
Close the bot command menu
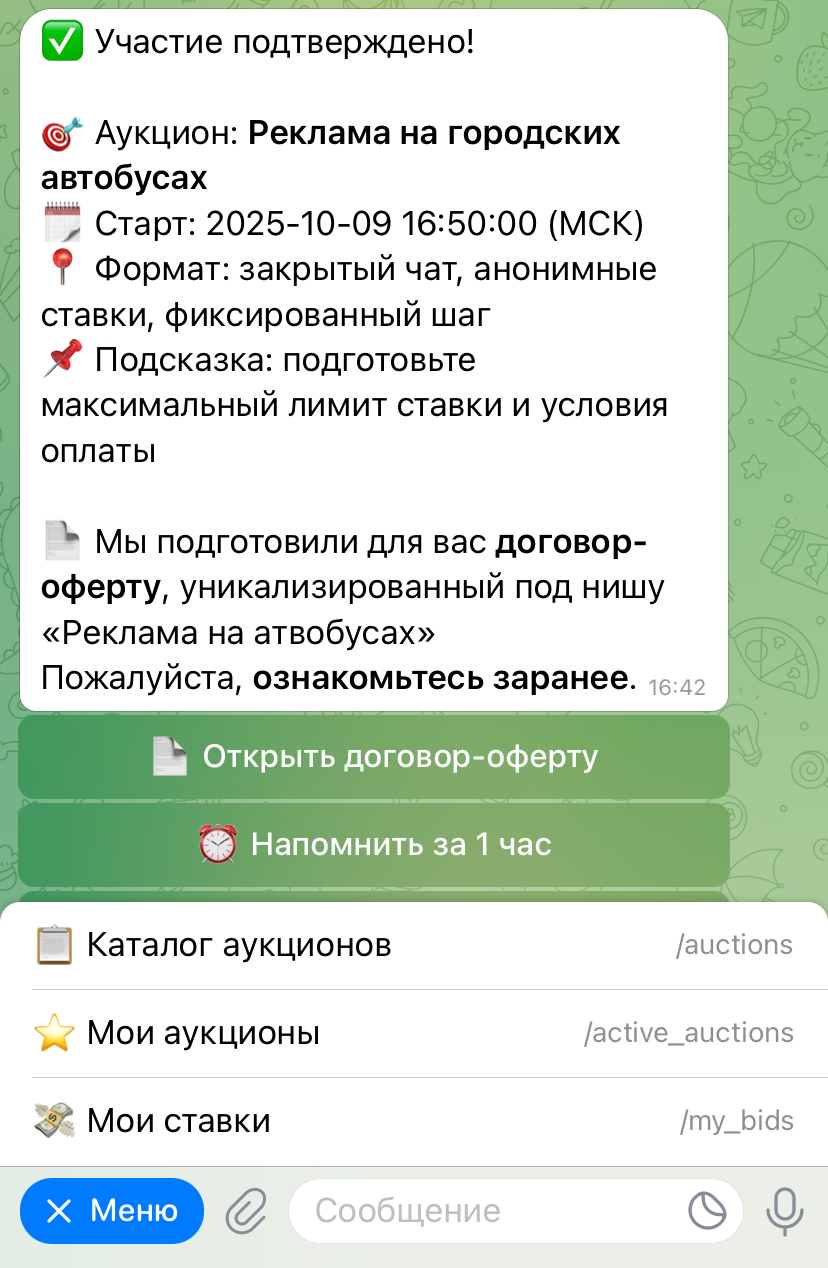[112, 1211]
